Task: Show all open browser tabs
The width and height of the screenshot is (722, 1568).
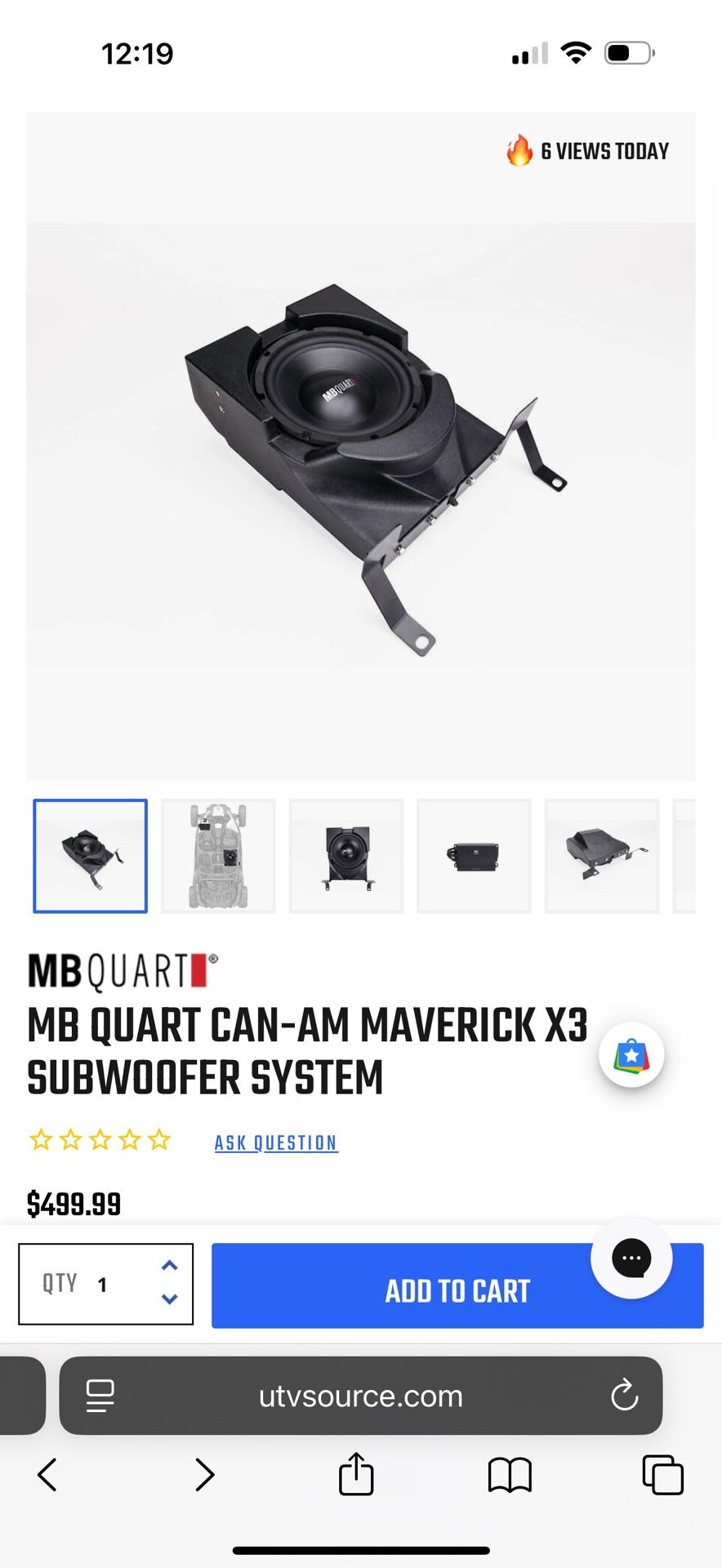Action: (x=662, y=1475)
